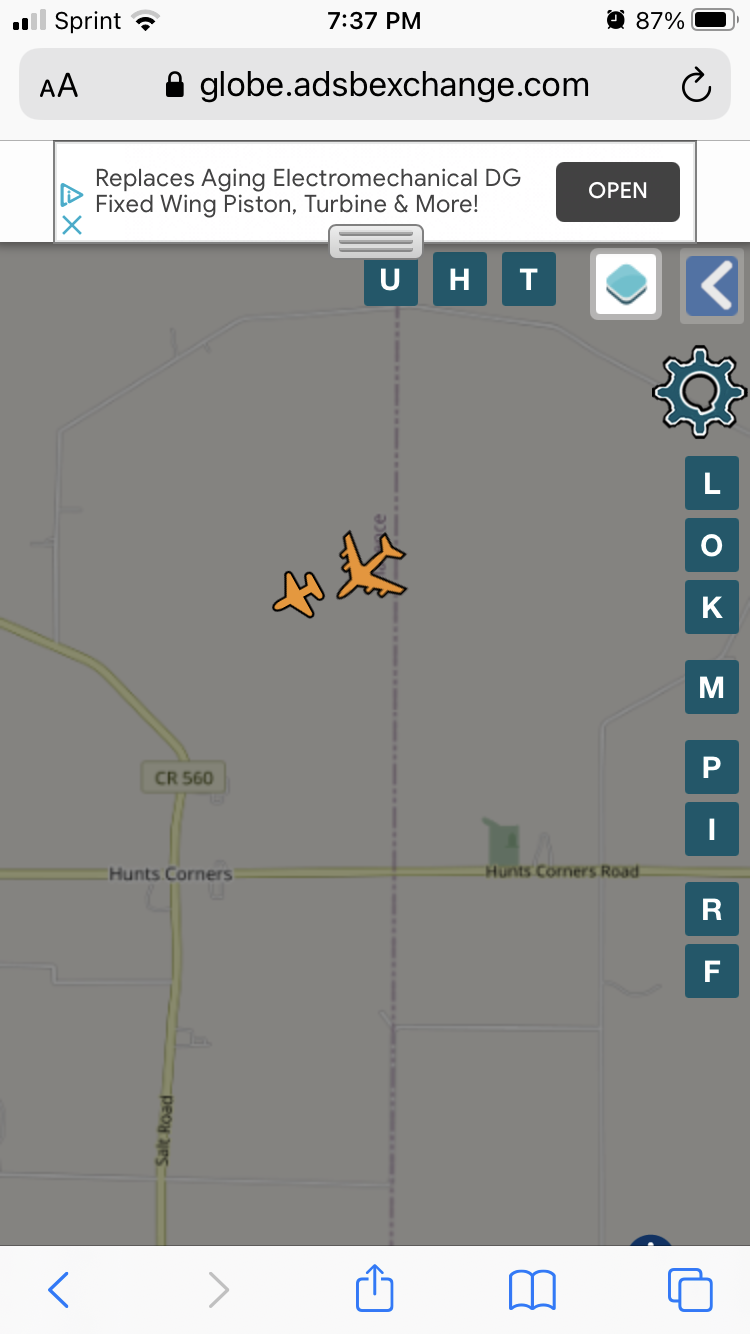Tap the T button on map

[x=529, y=279]
